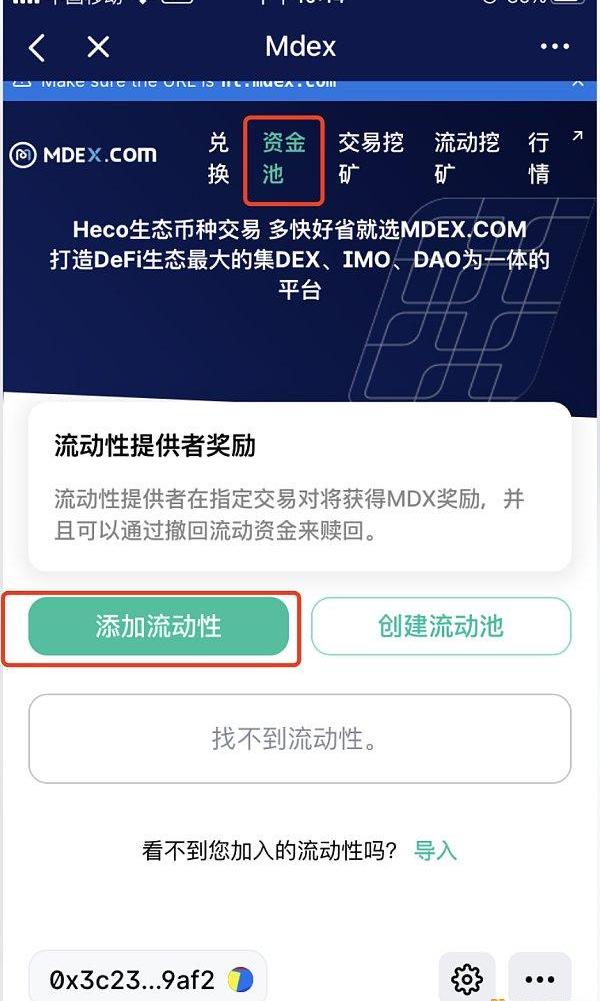Switch to the 兑换 tab

(x=218, y=158)
